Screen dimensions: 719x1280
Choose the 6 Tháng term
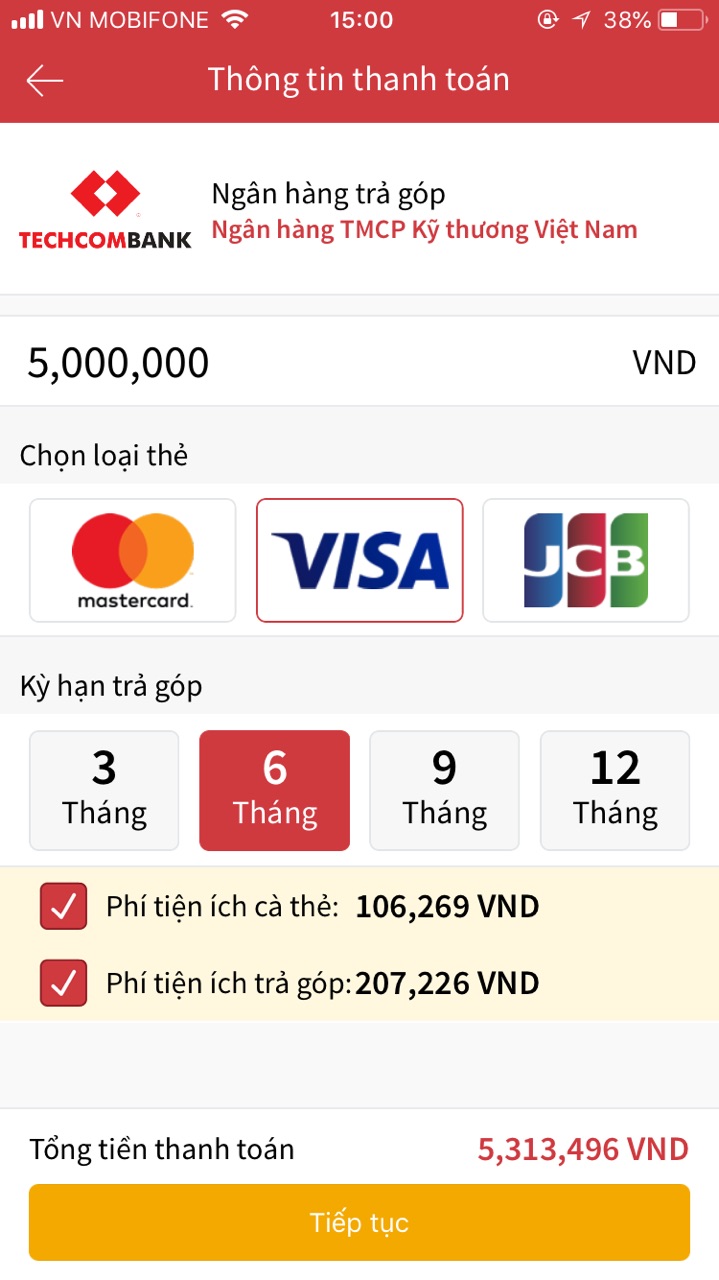click(275, 790)
